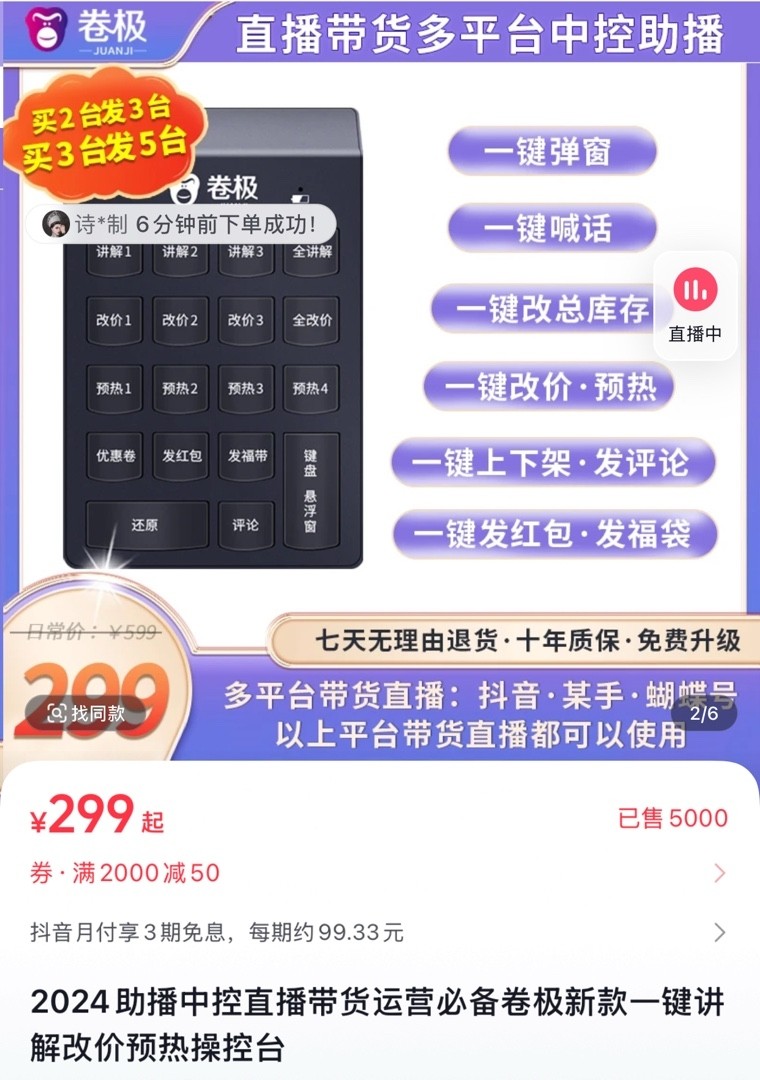Open the 直播中 live stream button

695,305
